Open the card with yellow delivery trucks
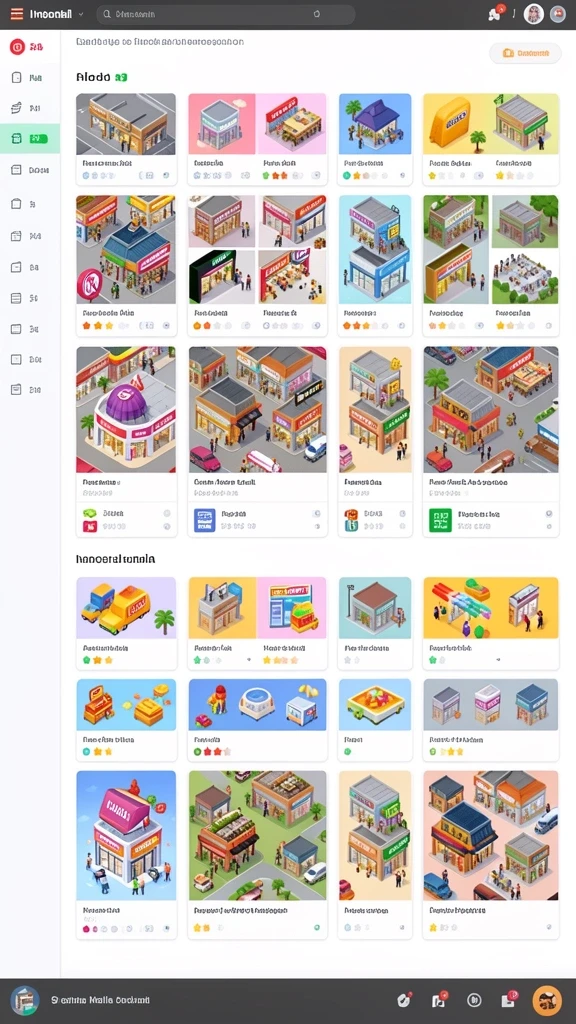The width and height of the screenshot is (576, 1024). coord(126,623)
